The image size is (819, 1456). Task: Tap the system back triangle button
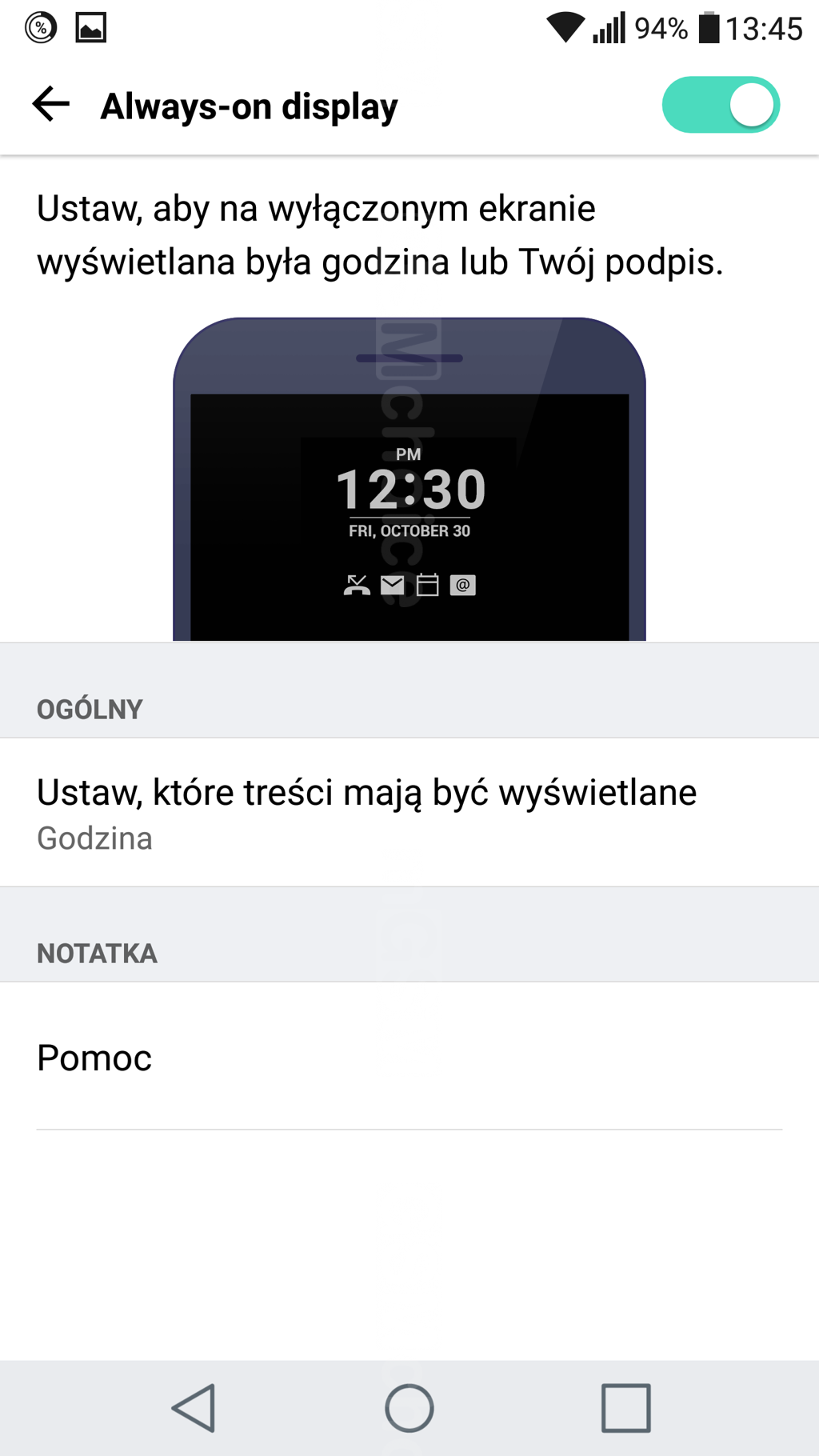(x=194, y=1408)
